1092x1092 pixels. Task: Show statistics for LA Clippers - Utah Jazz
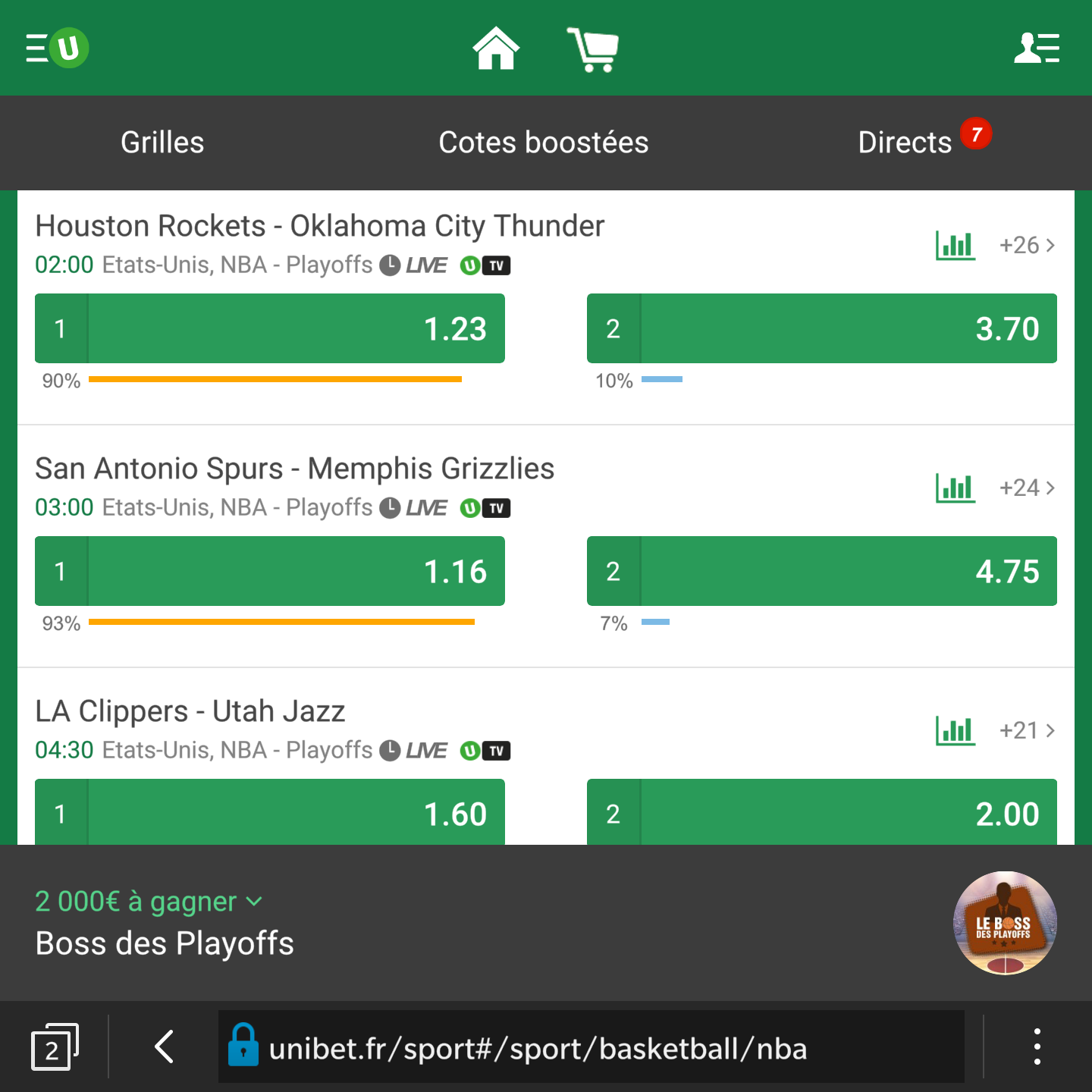click(955, 730)
